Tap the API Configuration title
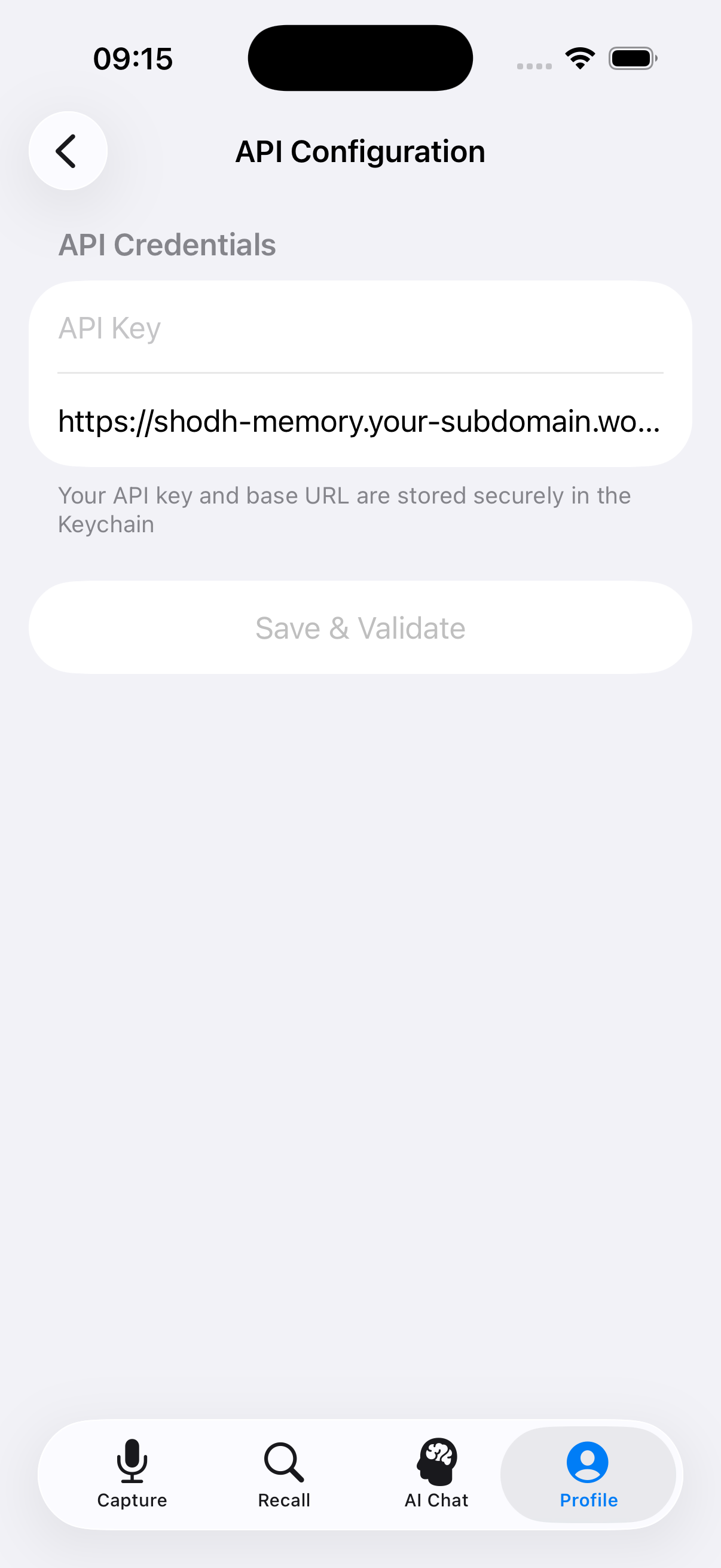 [x=360, y=150]
